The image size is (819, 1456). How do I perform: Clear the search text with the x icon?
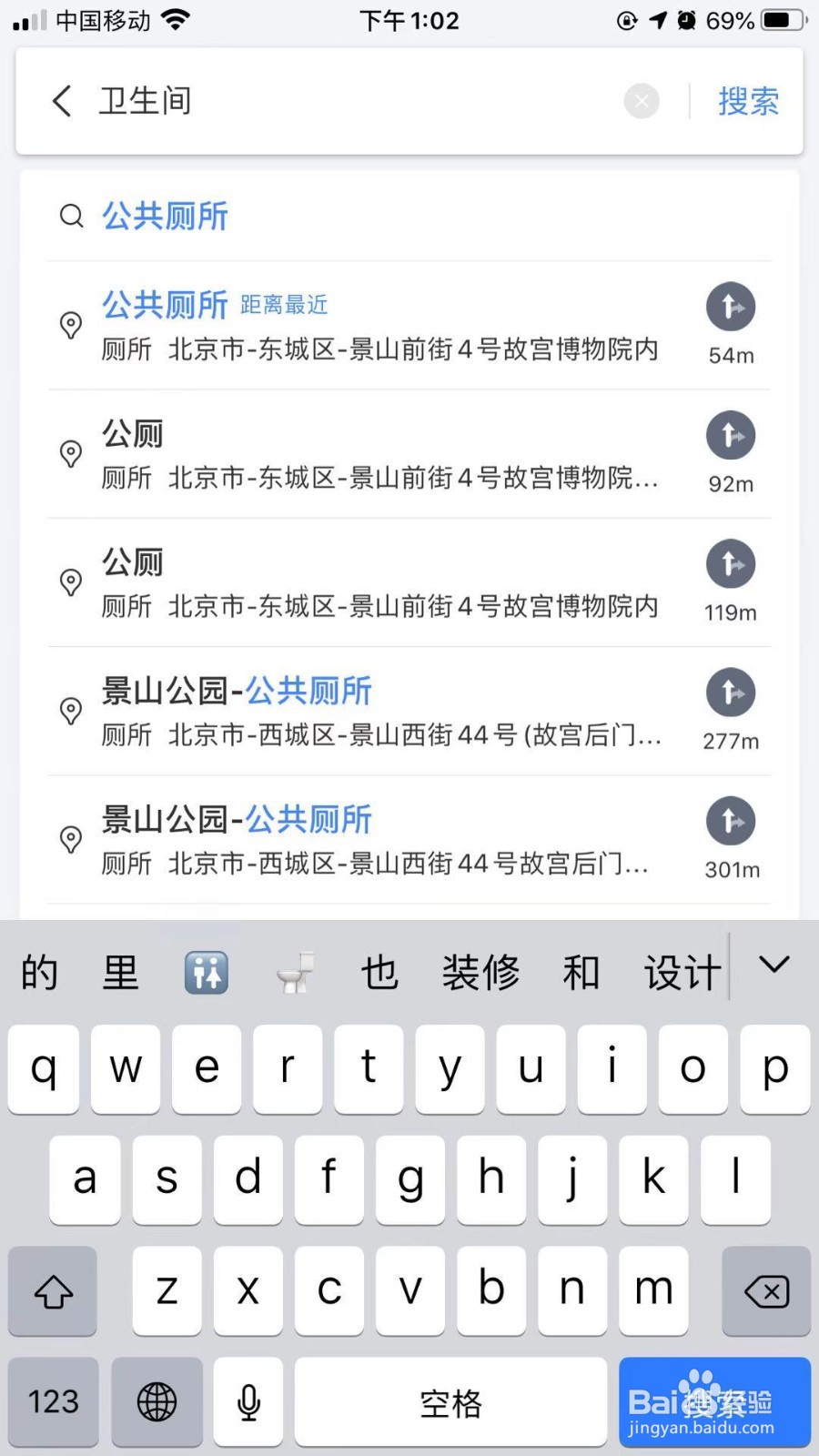click(x=642, y=101)
